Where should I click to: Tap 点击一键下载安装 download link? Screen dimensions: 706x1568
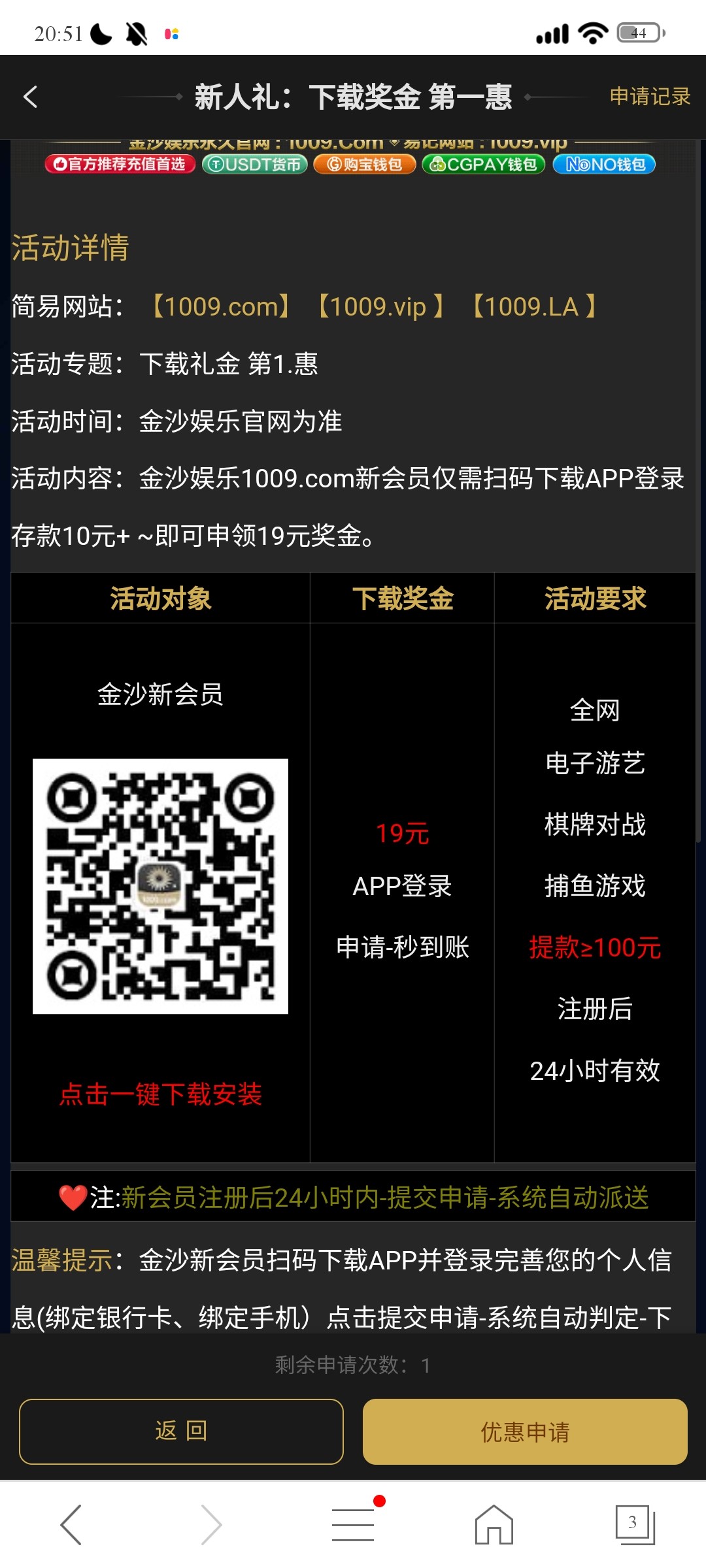[161, 1094]
